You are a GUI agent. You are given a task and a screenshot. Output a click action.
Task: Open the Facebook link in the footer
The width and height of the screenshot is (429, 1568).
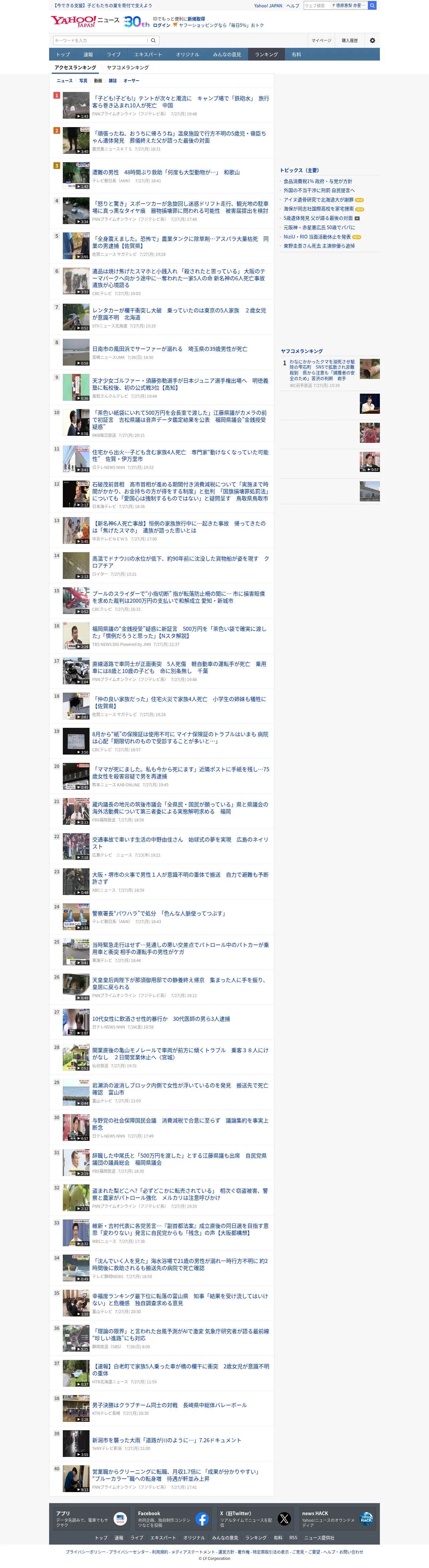coord(173,1519)
